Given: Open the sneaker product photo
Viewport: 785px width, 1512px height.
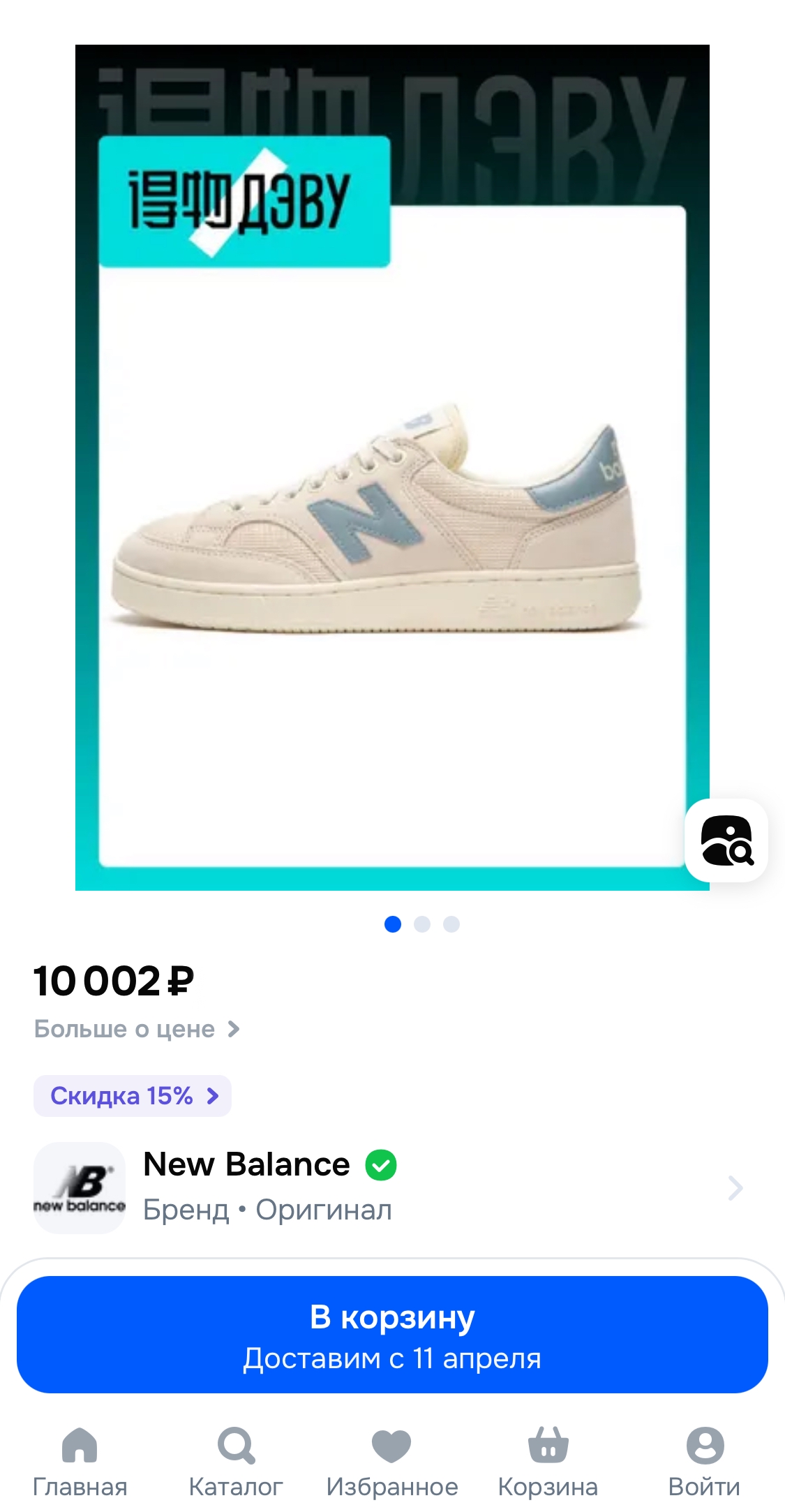Looking at the screenshot, I should (x=391, y=517).
